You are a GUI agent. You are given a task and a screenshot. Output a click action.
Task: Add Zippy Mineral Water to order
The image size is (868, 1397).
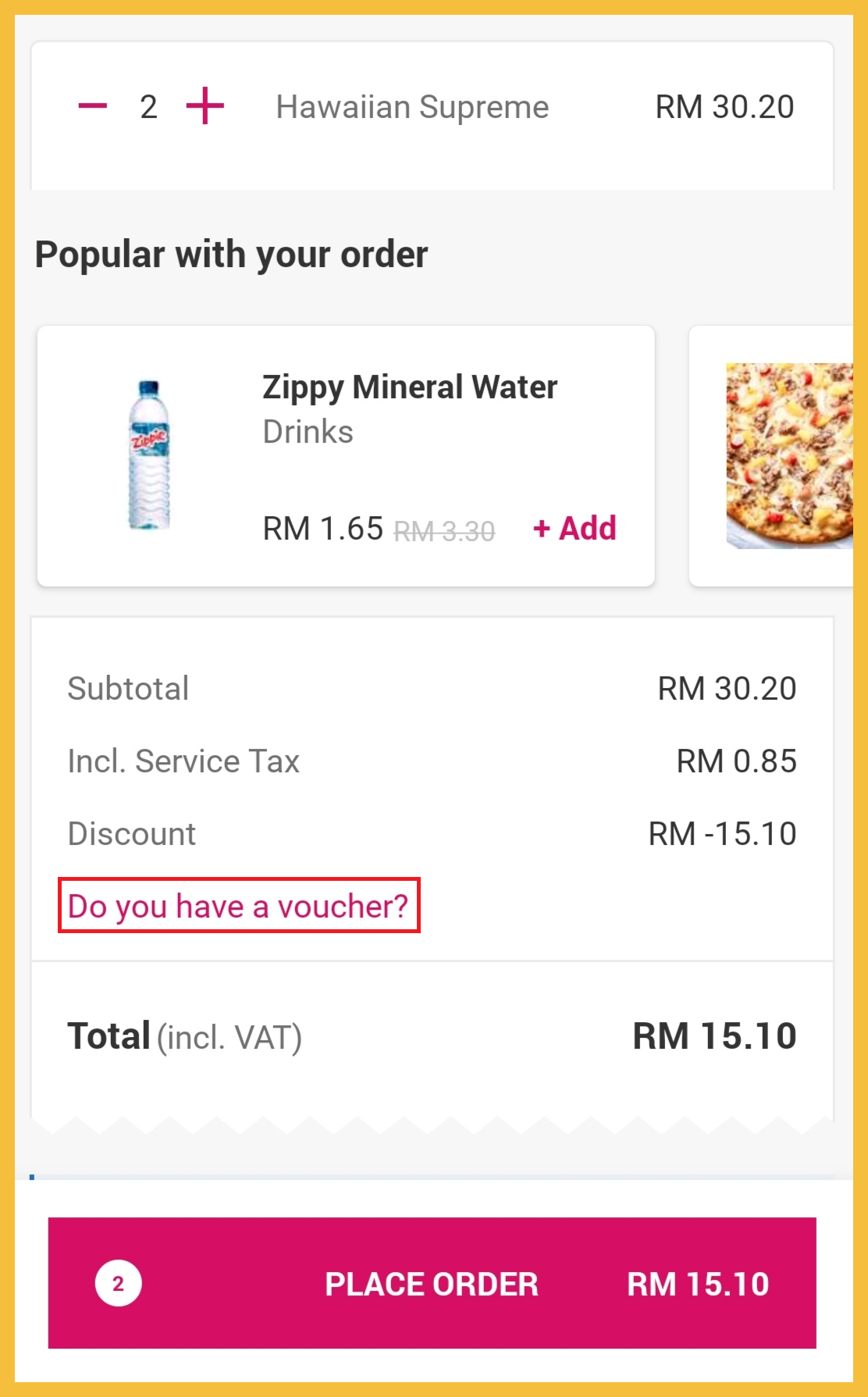pos(575,529)
